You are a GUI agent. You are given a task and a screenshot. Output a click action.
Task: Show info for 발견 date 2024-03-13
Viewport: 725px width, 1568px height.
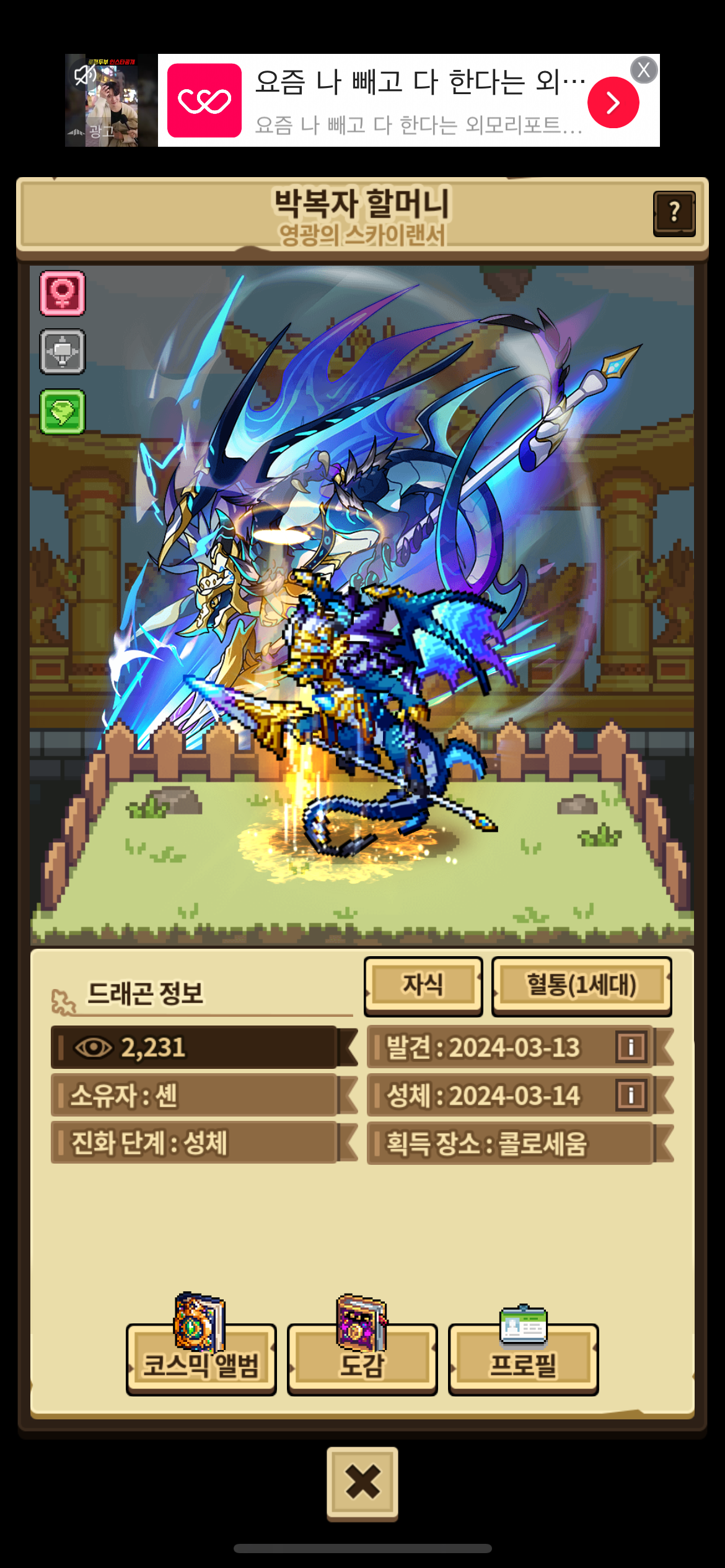click(631, 1047)
